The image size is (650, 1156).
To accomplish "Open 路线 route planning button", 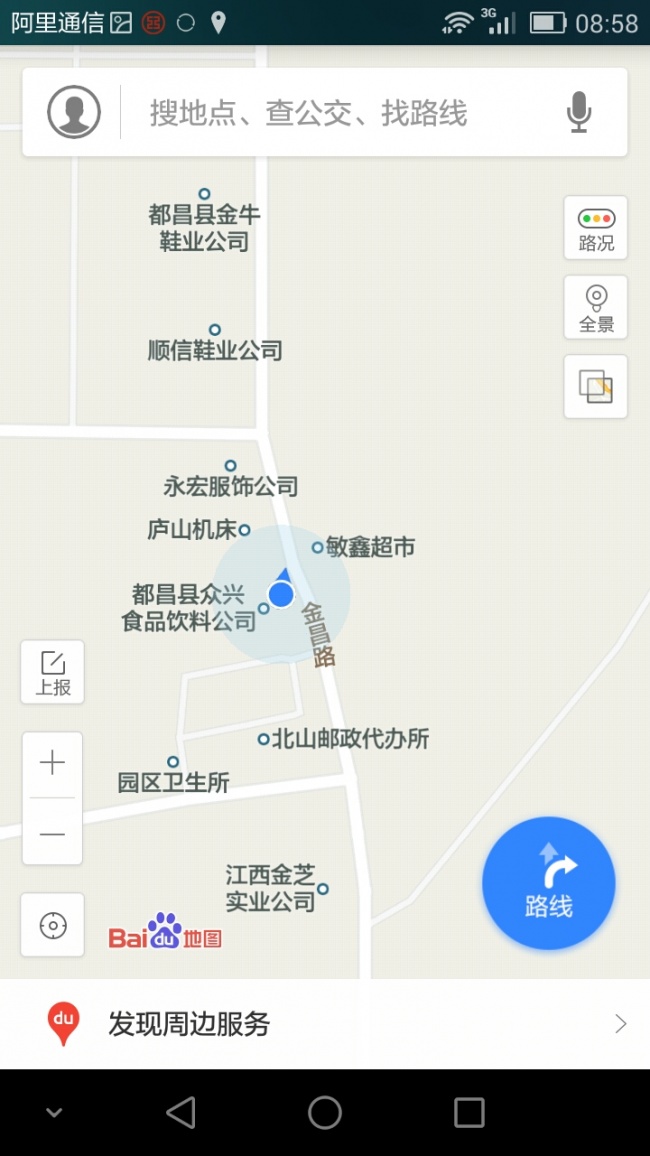I will (549, 882).
